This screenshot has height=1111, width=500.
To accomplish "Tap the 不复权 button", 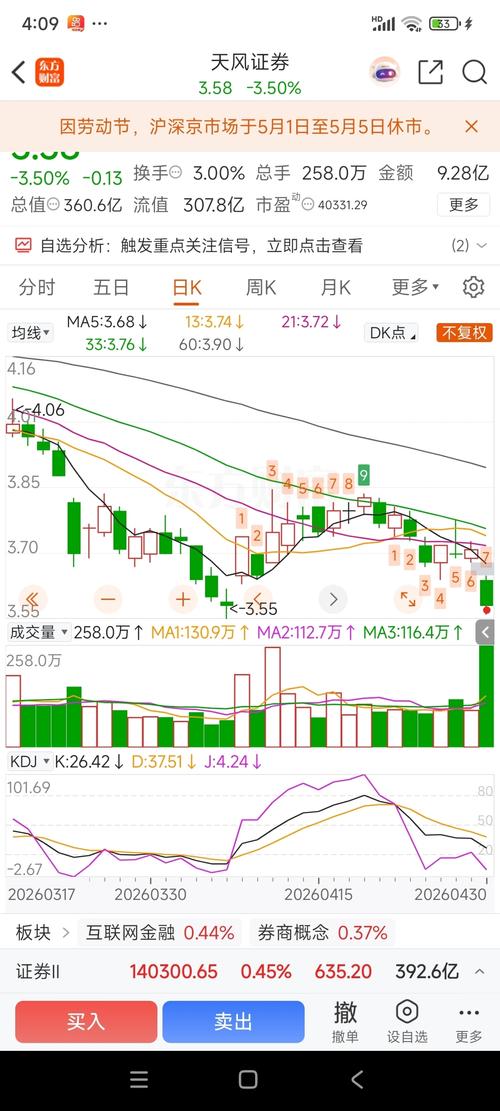I will pos(465,332).
